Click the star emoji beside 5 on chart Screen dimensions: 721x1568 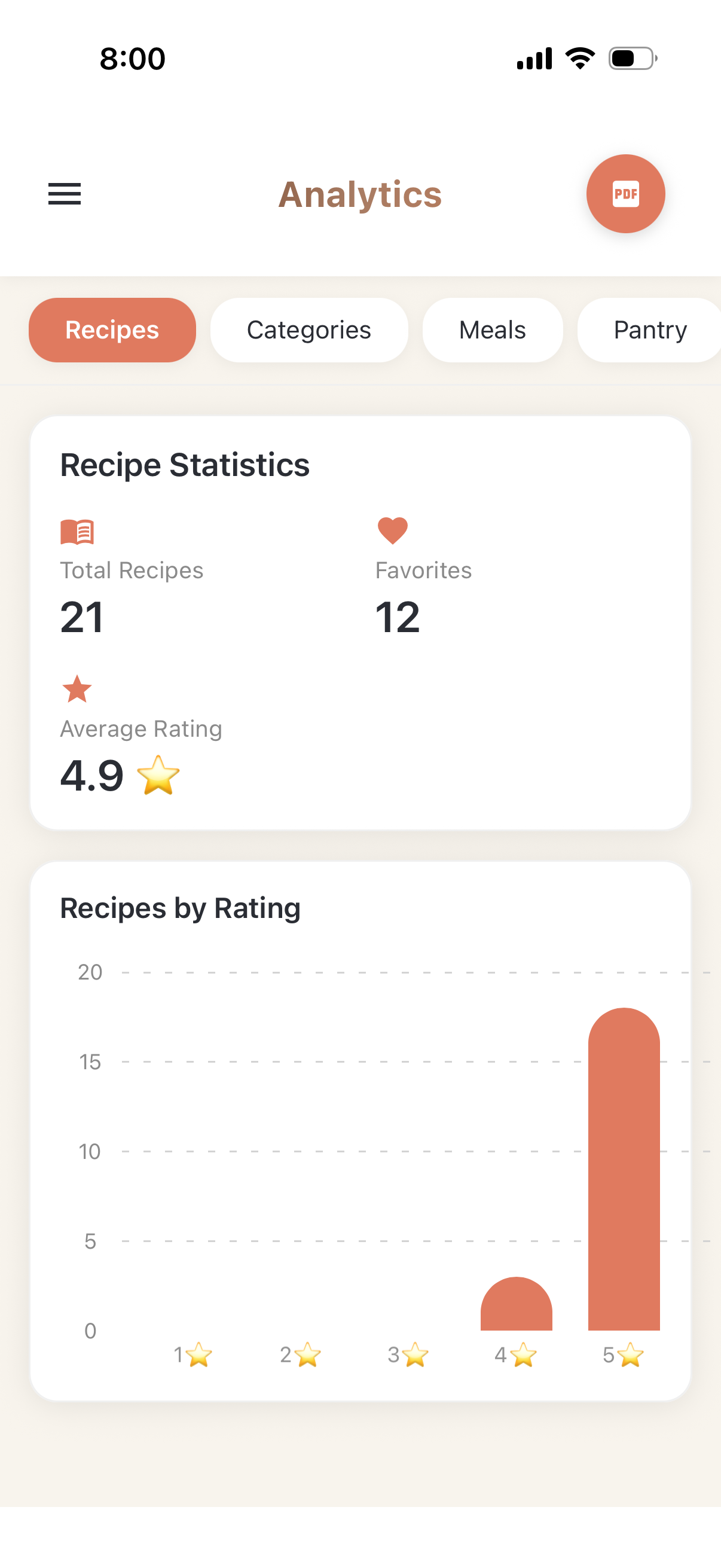coord(630,1356)
